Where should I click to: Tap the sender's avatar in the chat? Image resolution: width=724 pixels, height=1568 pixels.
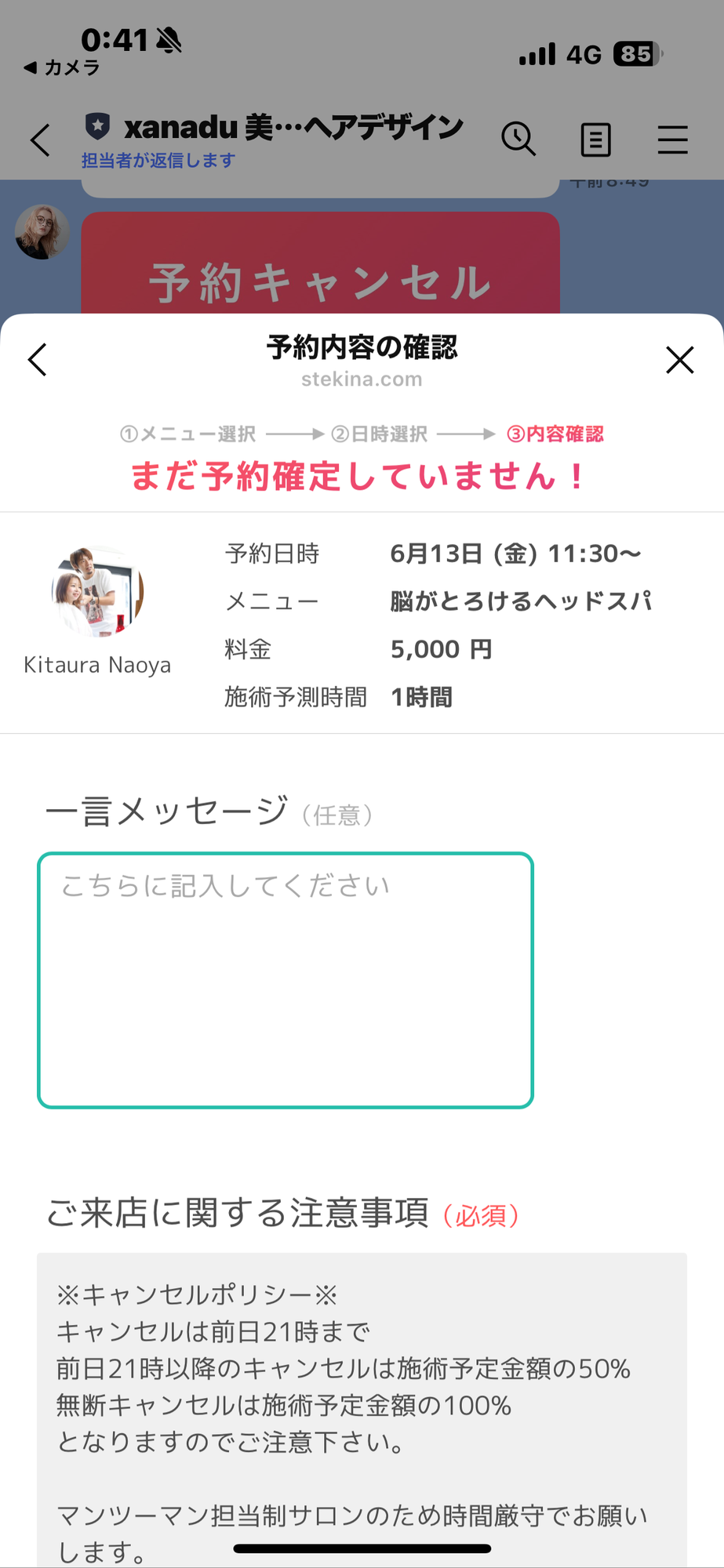pyautogui.click(x=42, y=231)
